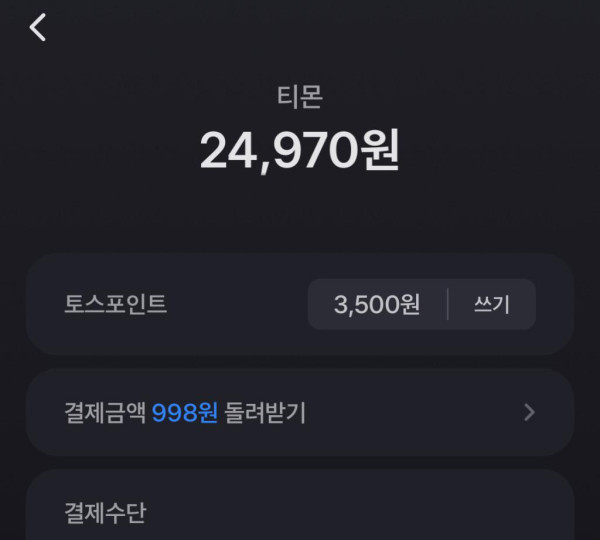
Task: Go back using the top-left arrow
Action: pyautogui.click(x=38, y=28)
